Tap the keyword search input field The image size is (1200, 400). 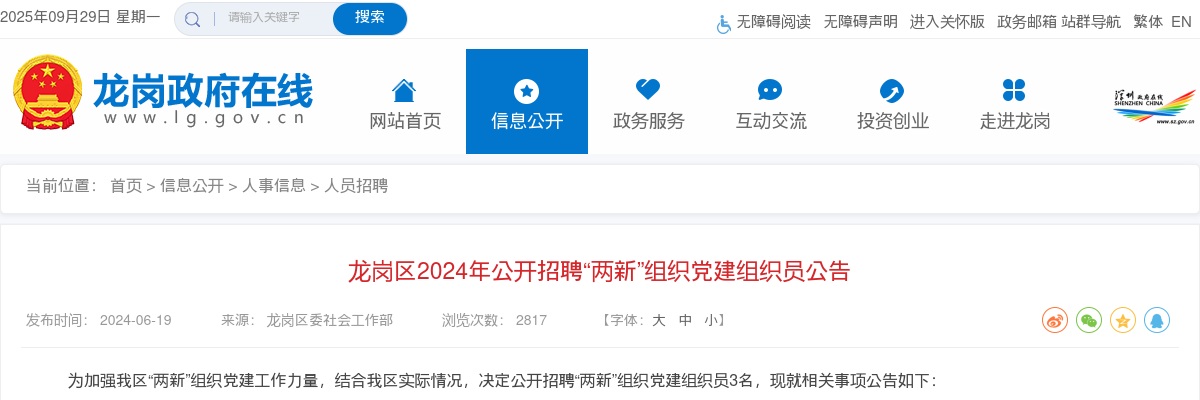270,18
